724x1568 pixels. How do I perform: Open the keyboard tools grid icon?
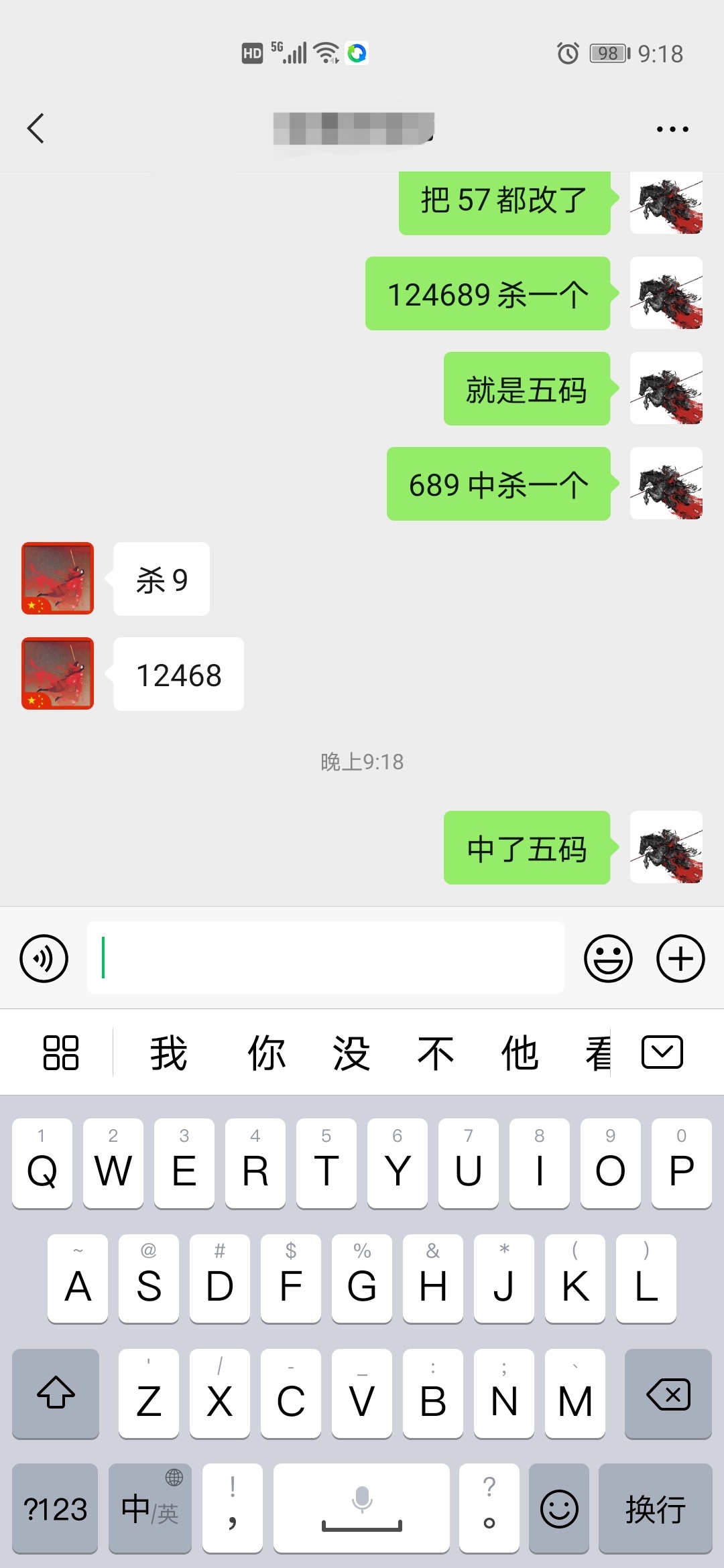click(61, 1052)
